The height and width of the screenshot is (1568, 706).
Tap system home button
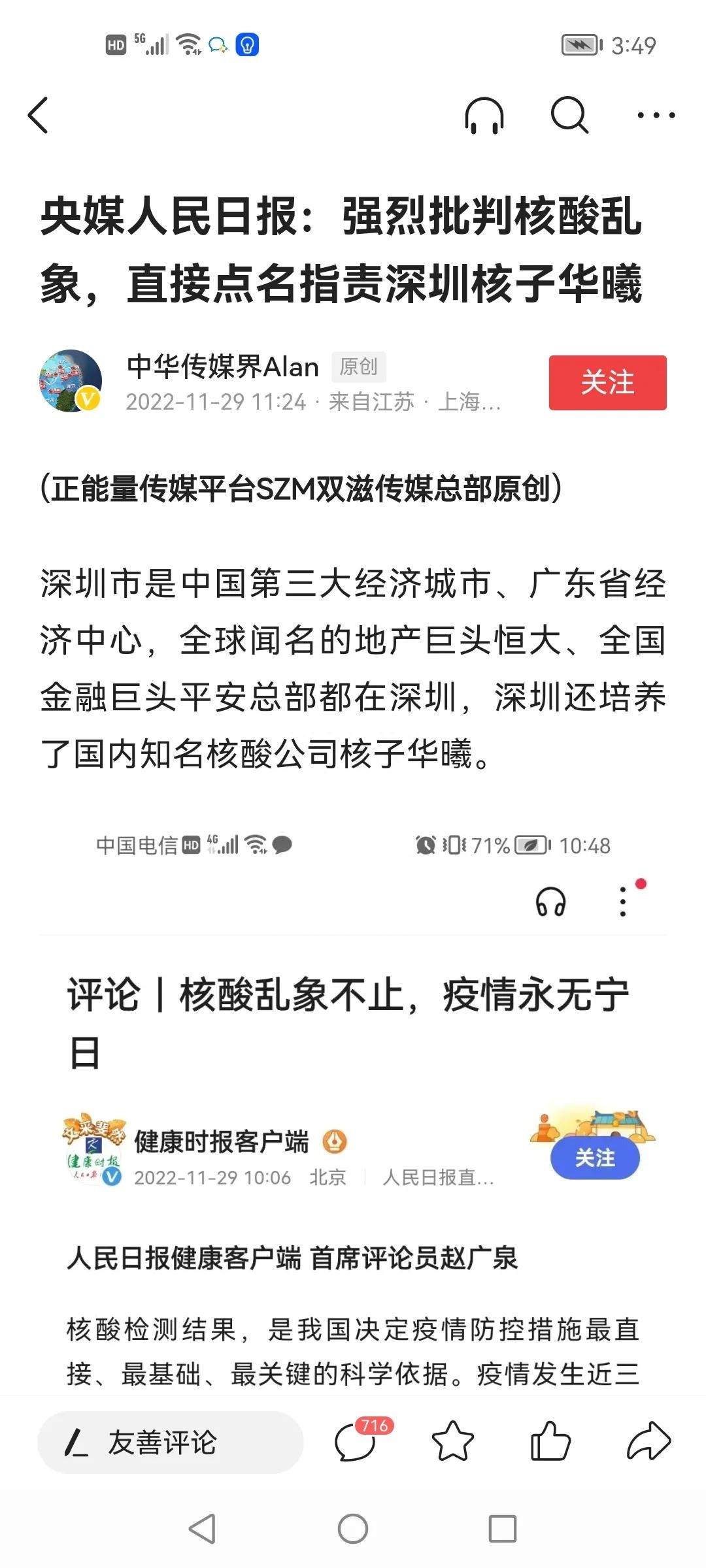353,1529
